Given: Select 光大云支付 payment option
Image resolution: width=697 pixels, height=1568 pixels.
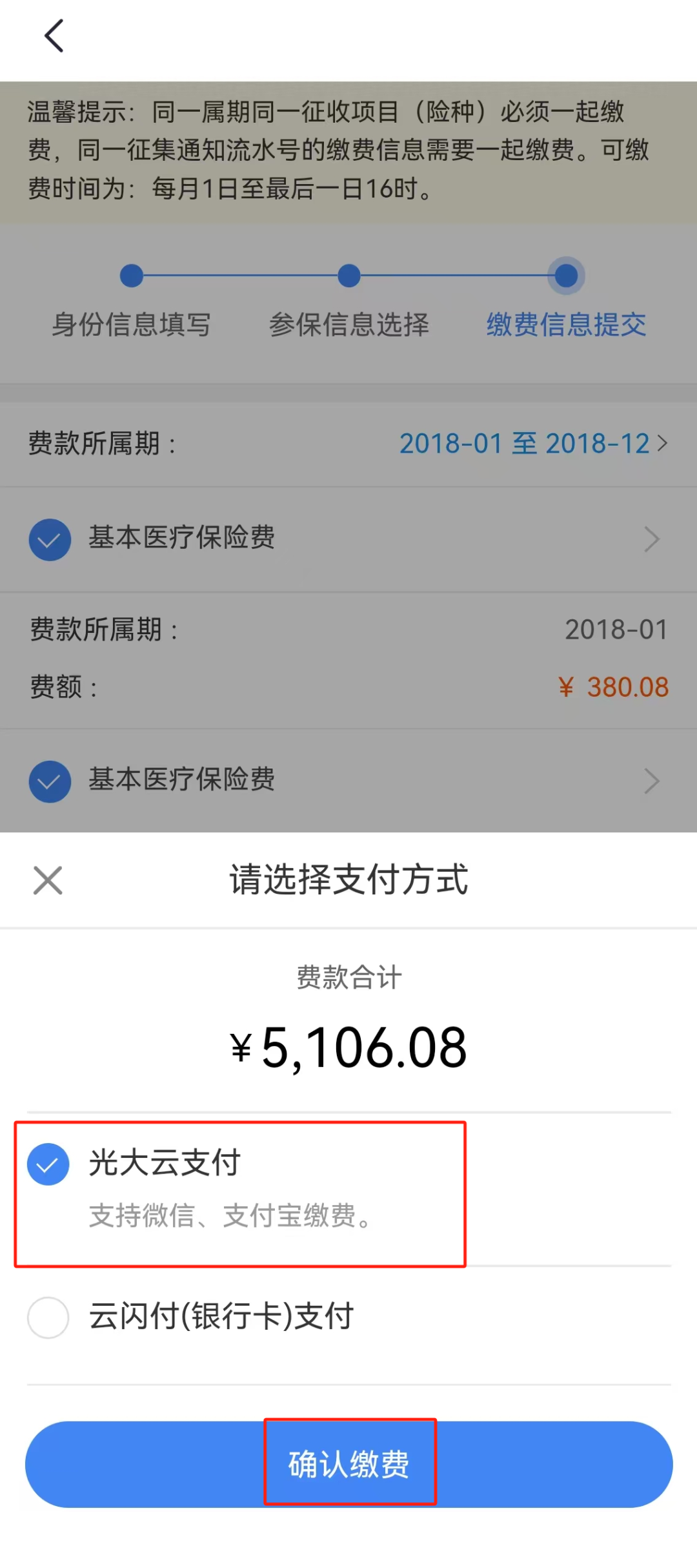Looking at the screenshot, I should [48, 1164].
